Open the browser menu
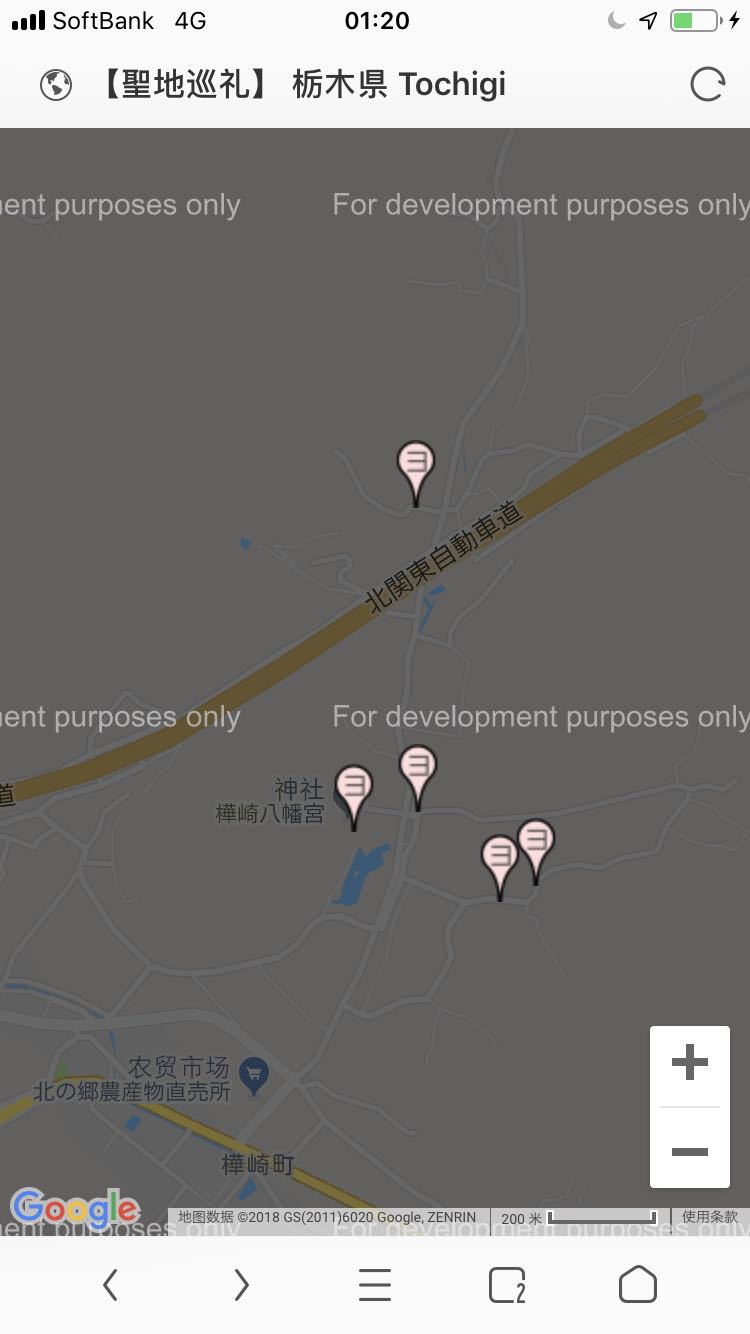This screenshot has width=750, height=1334. pyautogui.click(x=375, y=1285)
